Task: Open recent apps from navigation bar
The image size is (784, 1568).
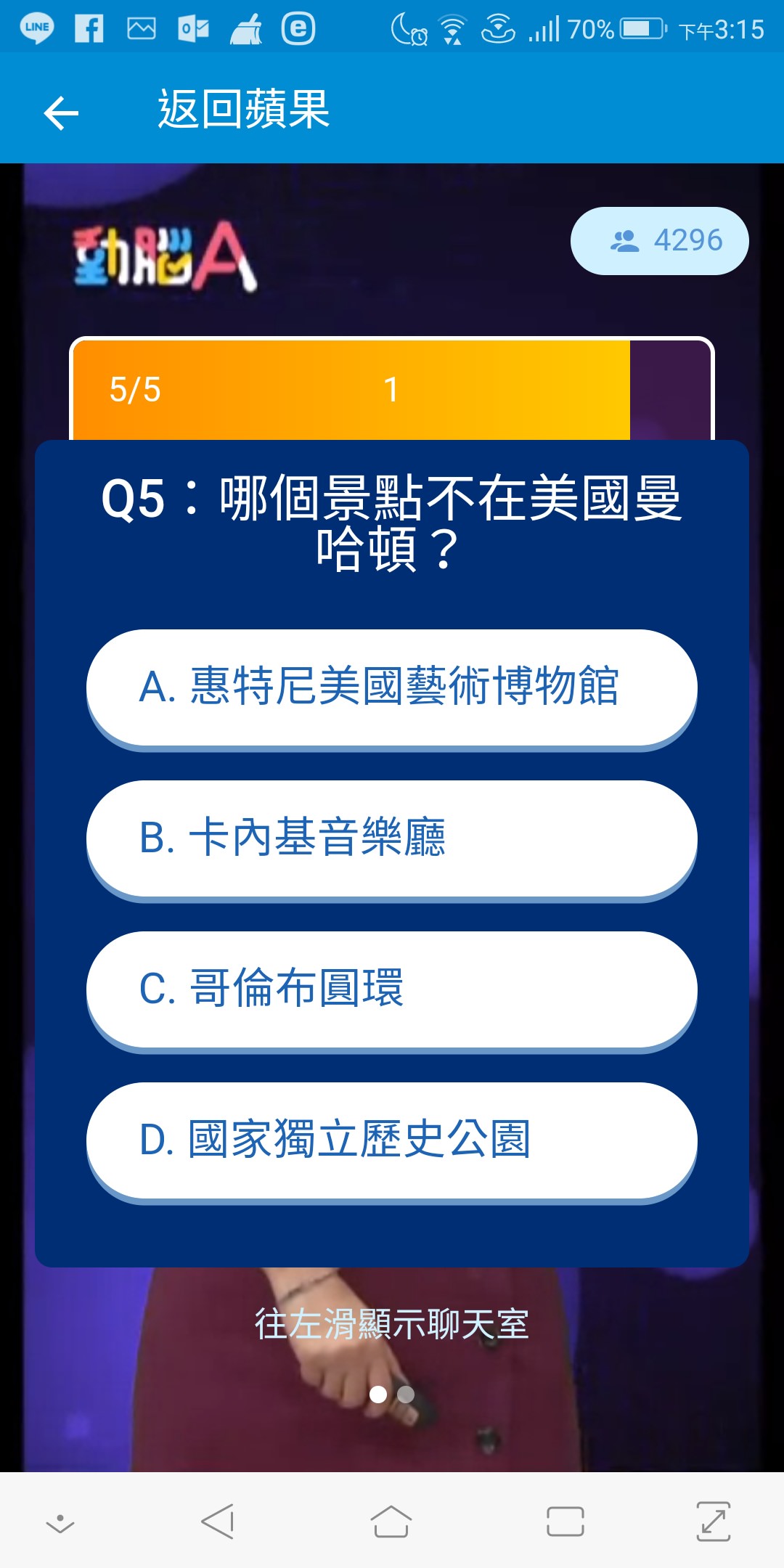Action: tap(565, 1521)
